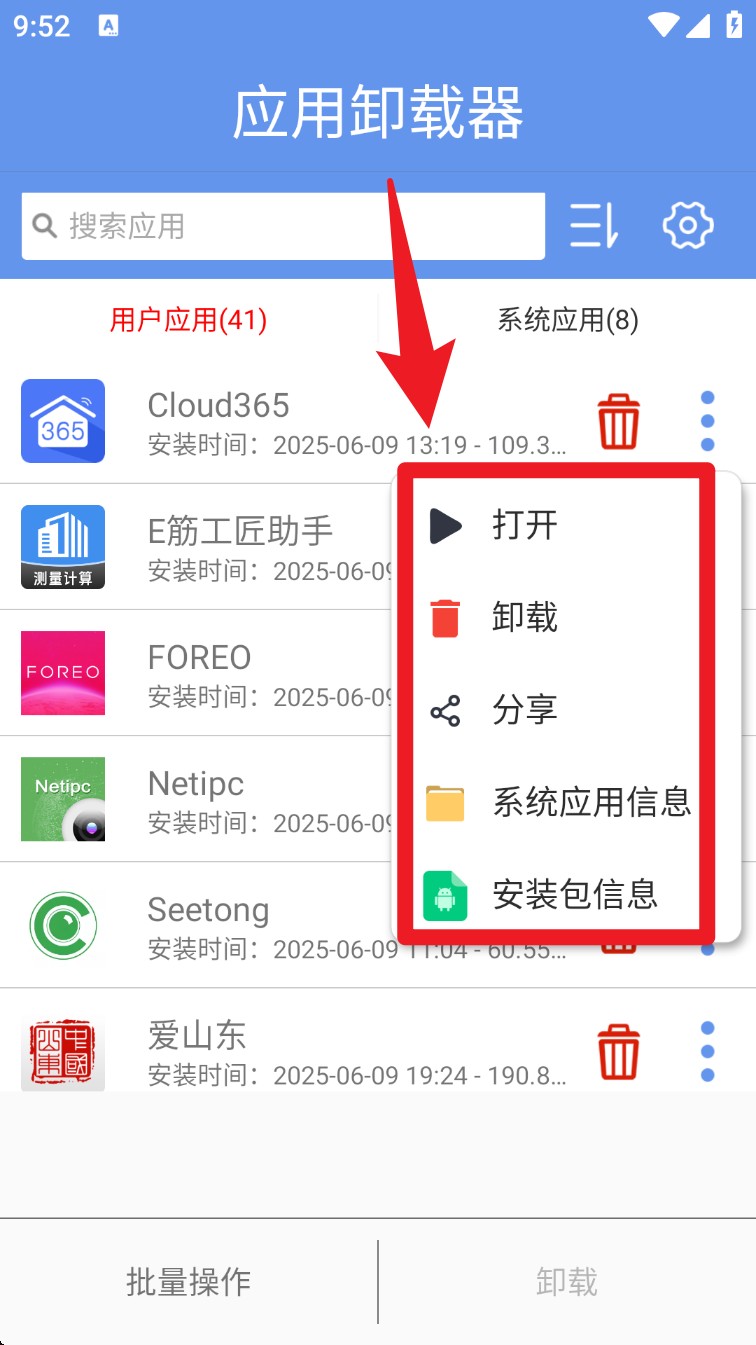Click the Cloud365 app icon
Screen dimensions: 756x1345
point(63,422)
